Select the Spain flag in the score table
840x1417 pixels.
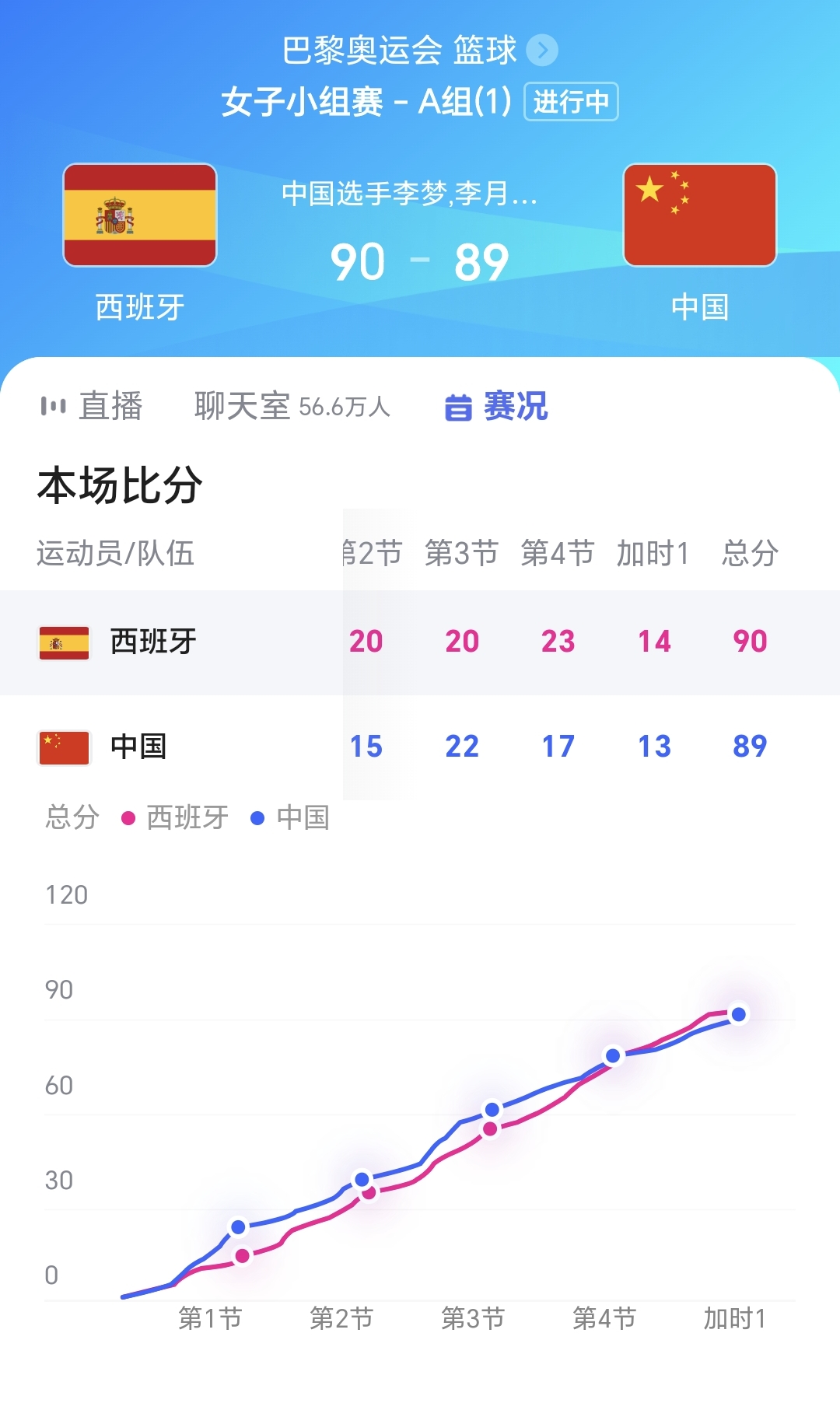65,642
